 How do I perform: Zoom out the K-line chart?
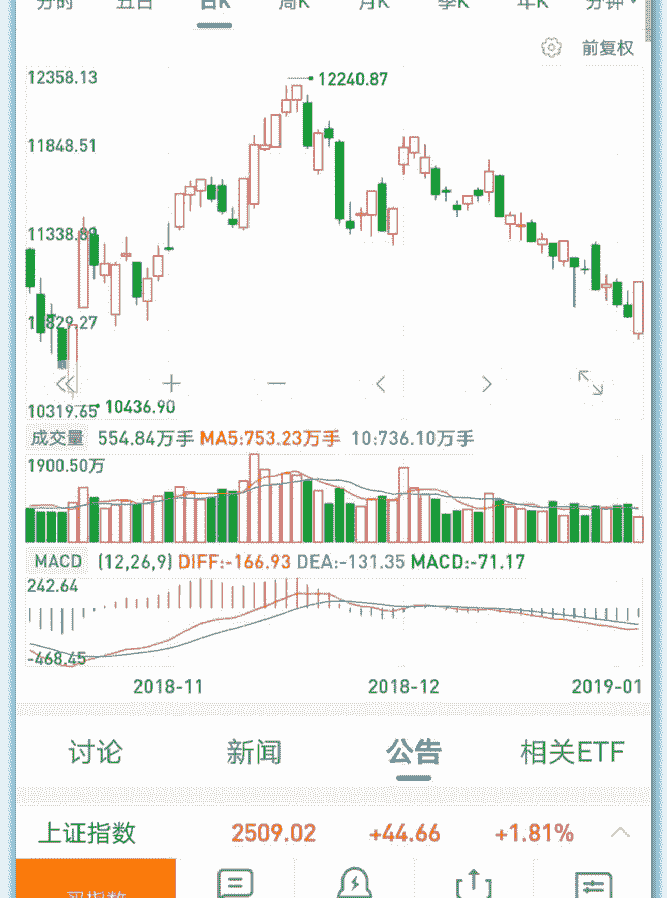(x=277, y=383)
